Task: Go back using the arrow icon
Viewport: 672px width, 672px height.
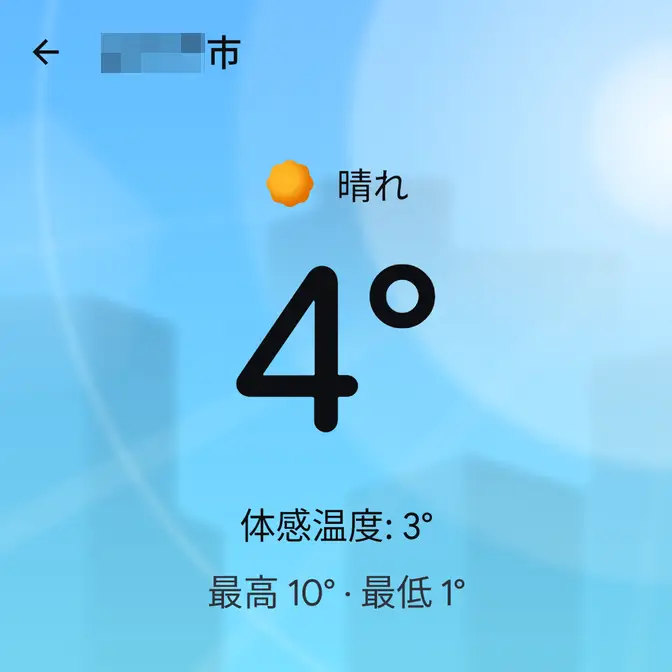Action: [x=46, y=53]
